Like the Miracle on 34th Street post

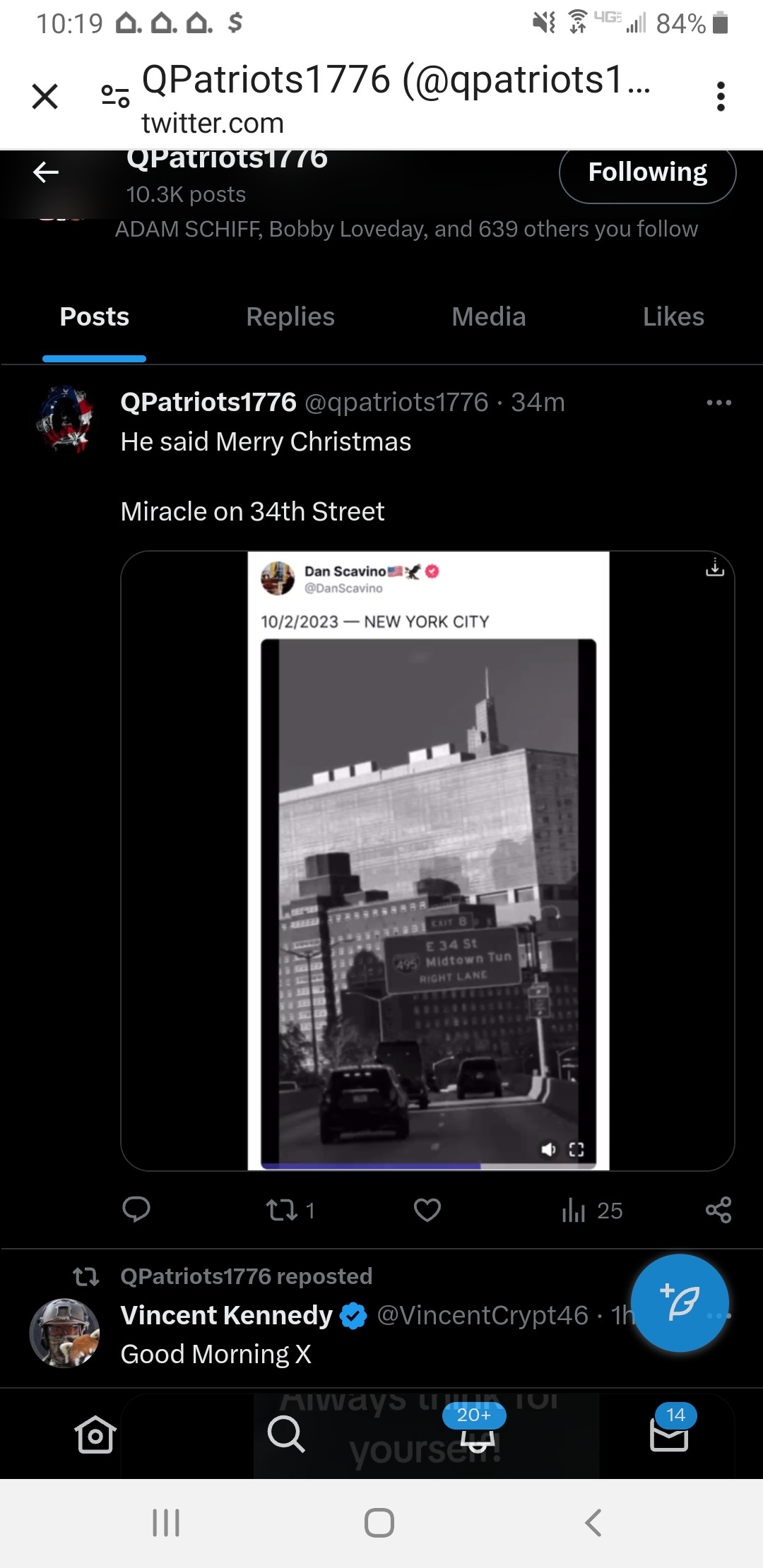tap(427, 1210)
